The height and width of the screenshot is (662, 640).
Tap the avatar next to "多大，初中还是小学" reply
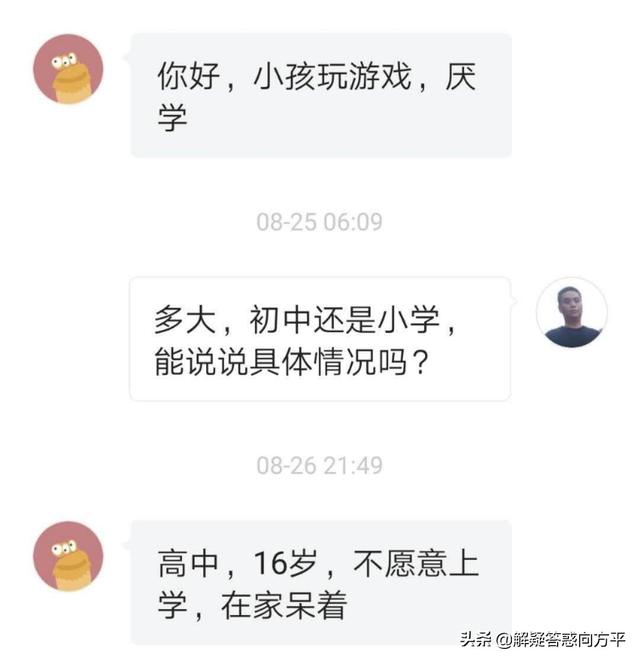pos(572,313)
